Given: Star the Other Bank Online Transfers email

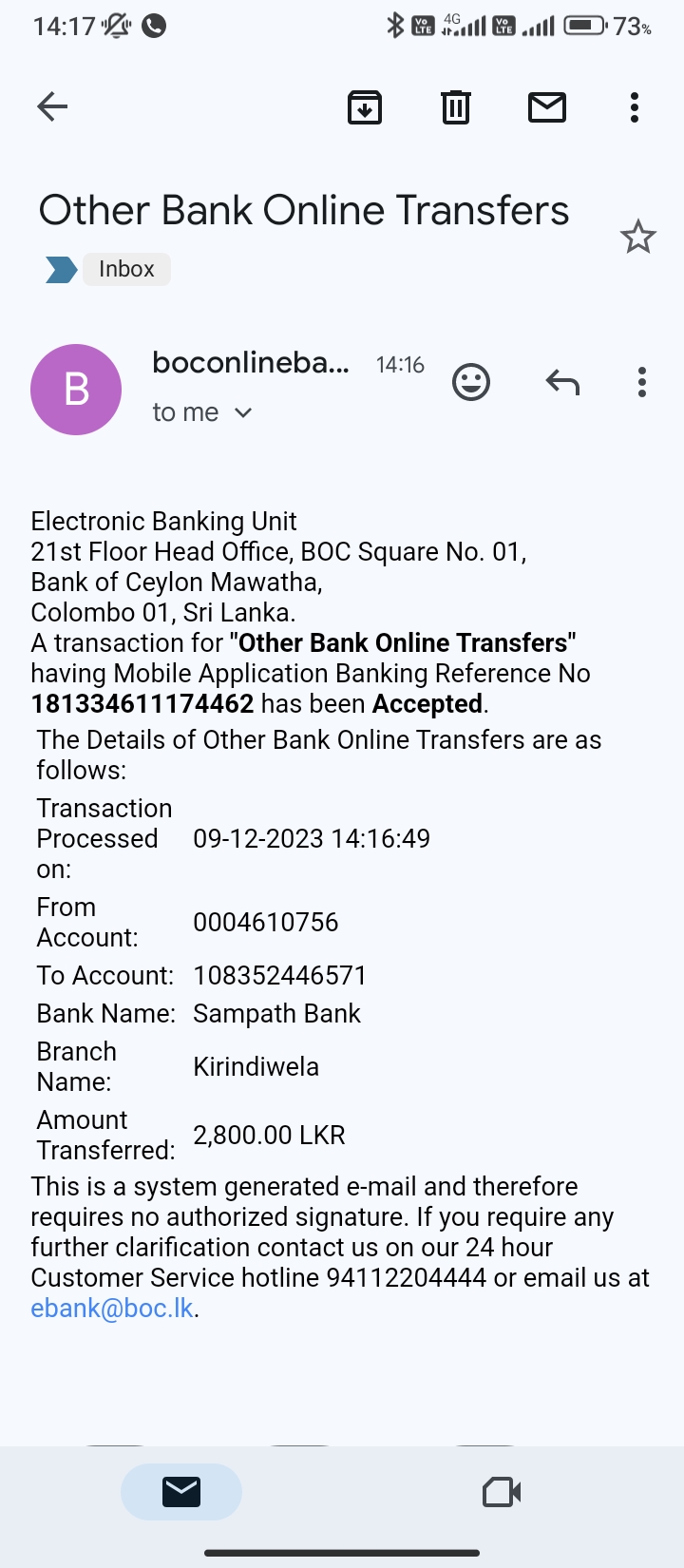Looking at the screenshot, I should click(x=638, y=237).
